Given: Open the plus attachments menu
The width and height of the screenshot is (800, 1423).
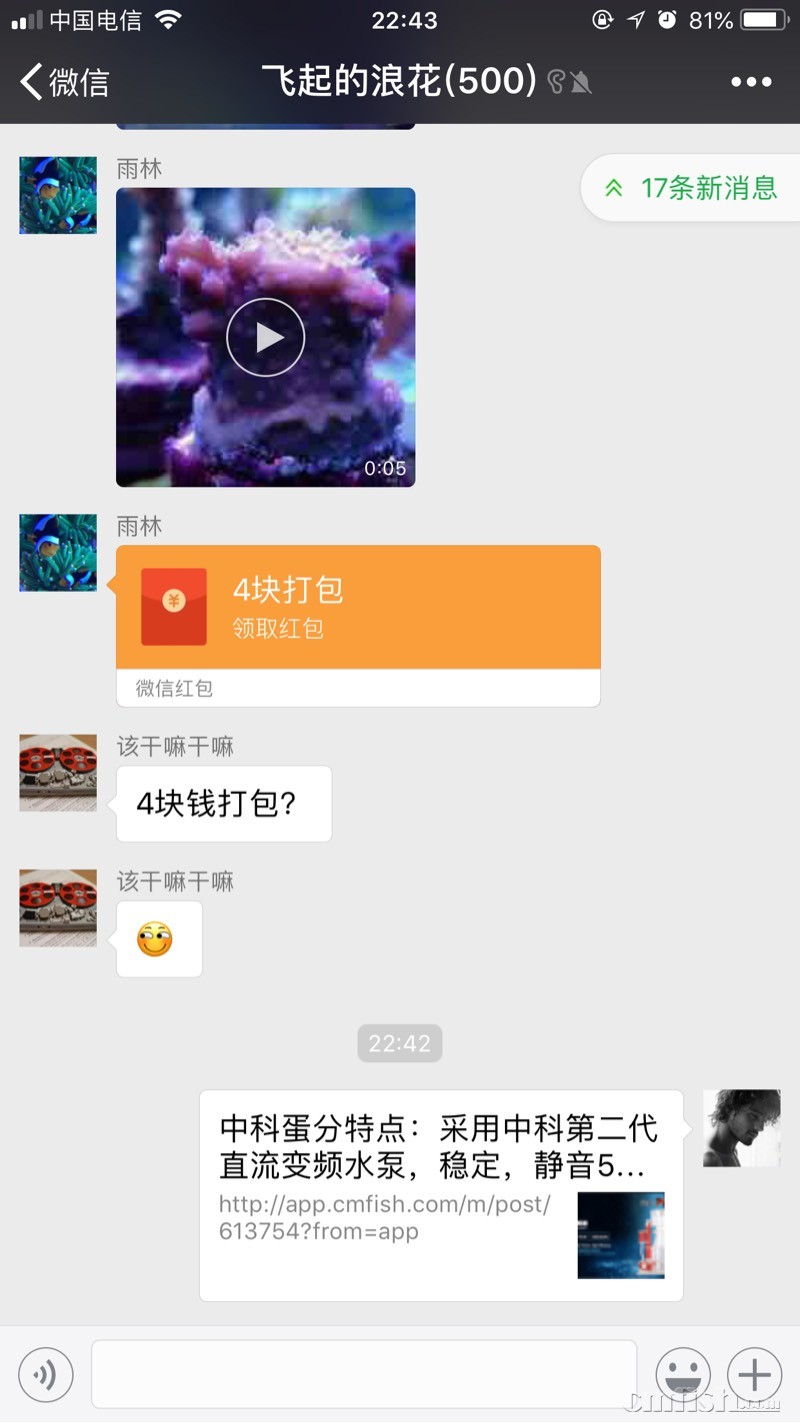Looking at the screenshot, I should point(755,1375).
